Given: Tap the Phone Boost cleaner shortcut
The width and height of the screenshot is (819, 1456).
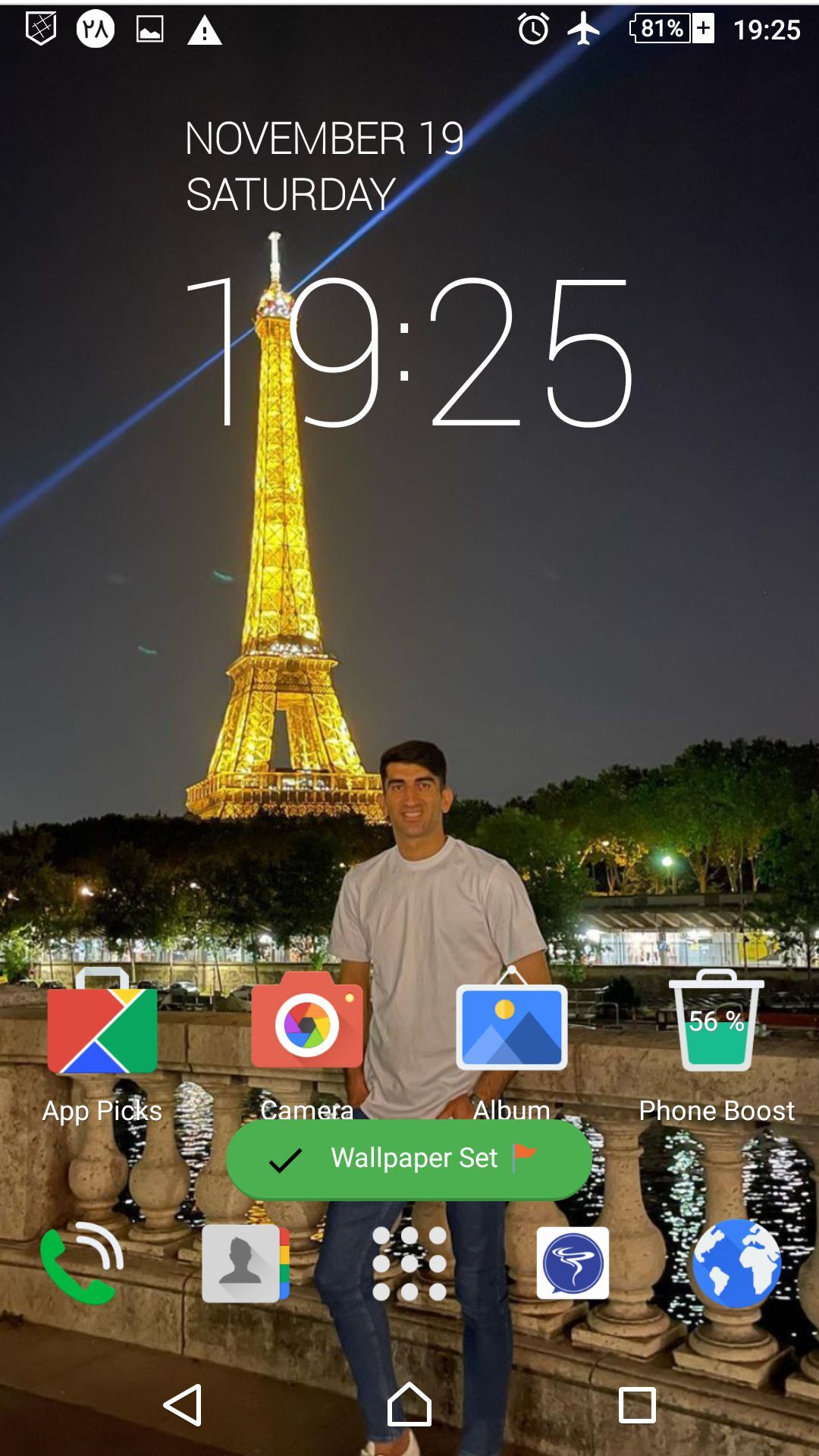Looking at the screenshot, I should tap(717, 1024).
